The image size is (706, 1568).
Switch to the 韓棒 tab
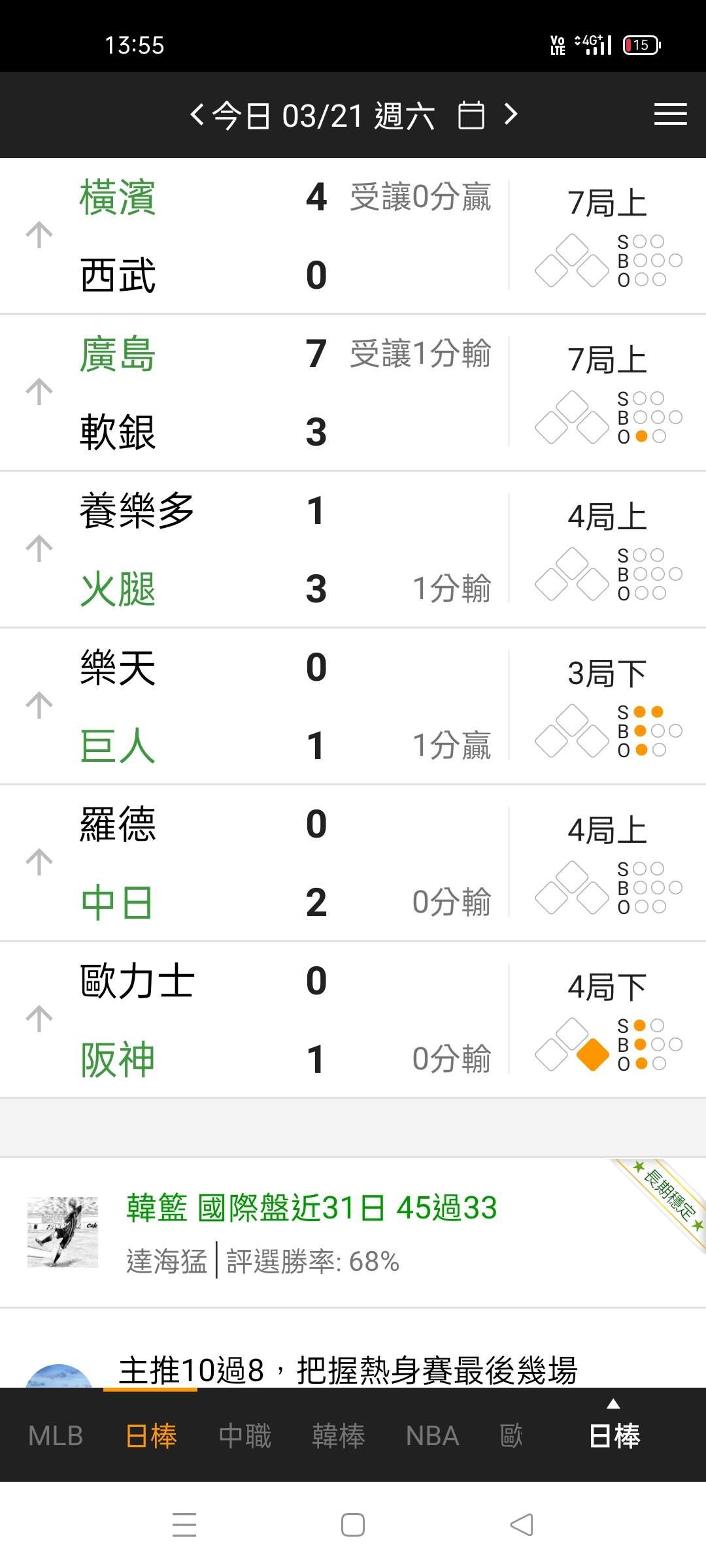point(338,1436)
